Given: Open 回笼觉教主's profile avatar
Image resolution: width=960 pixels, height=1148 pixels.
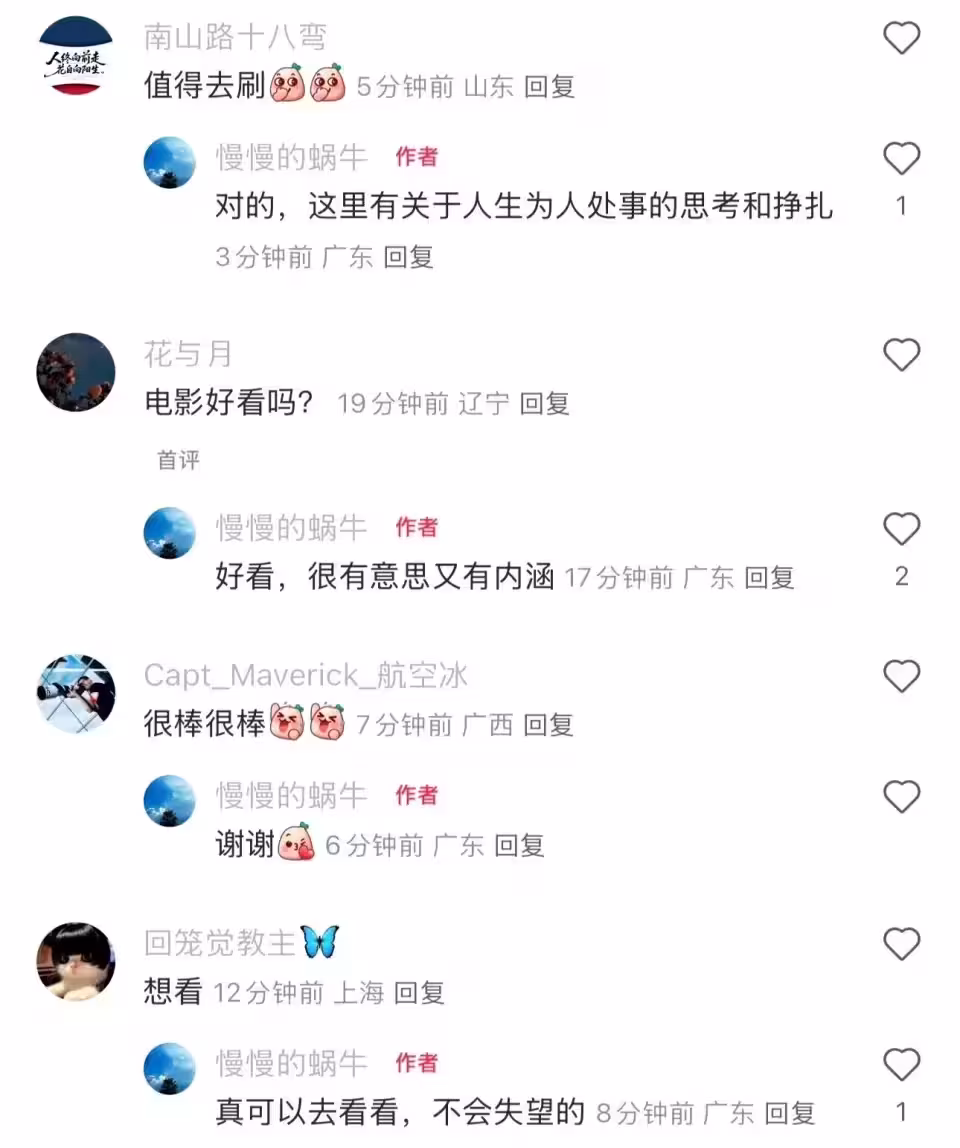Looking at the screenshot, I should pos(76,961).
